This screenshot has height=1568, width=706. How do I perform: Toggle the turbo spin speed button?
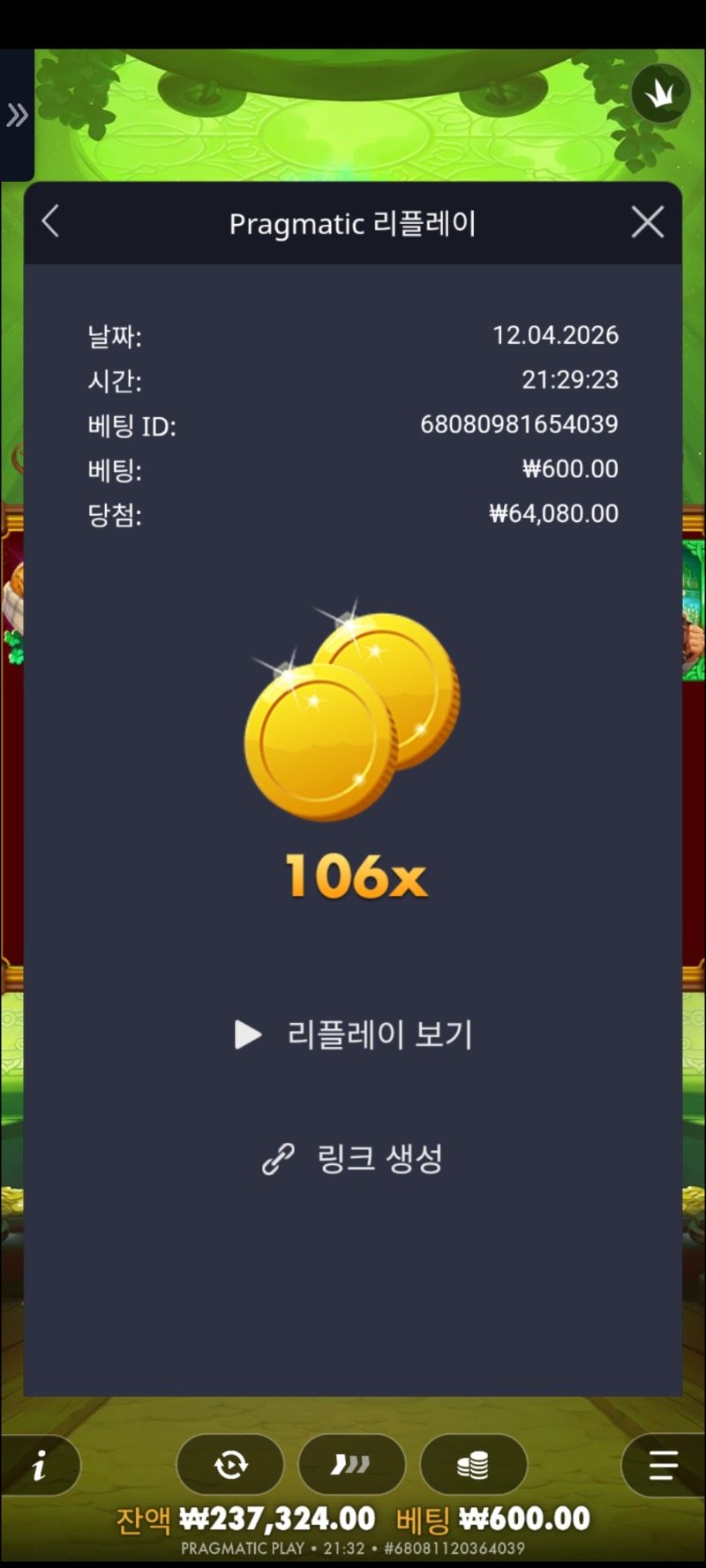tap(351, 1465)
